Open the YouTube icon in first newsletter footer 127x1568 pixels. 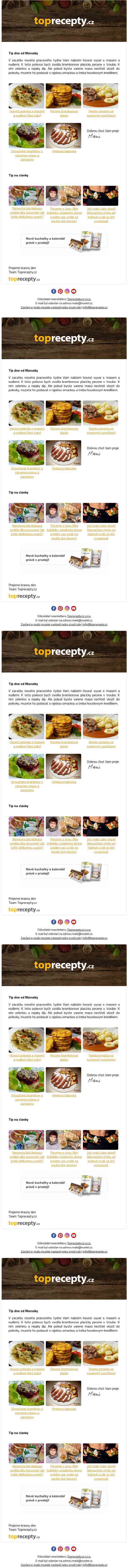[73, 291]
